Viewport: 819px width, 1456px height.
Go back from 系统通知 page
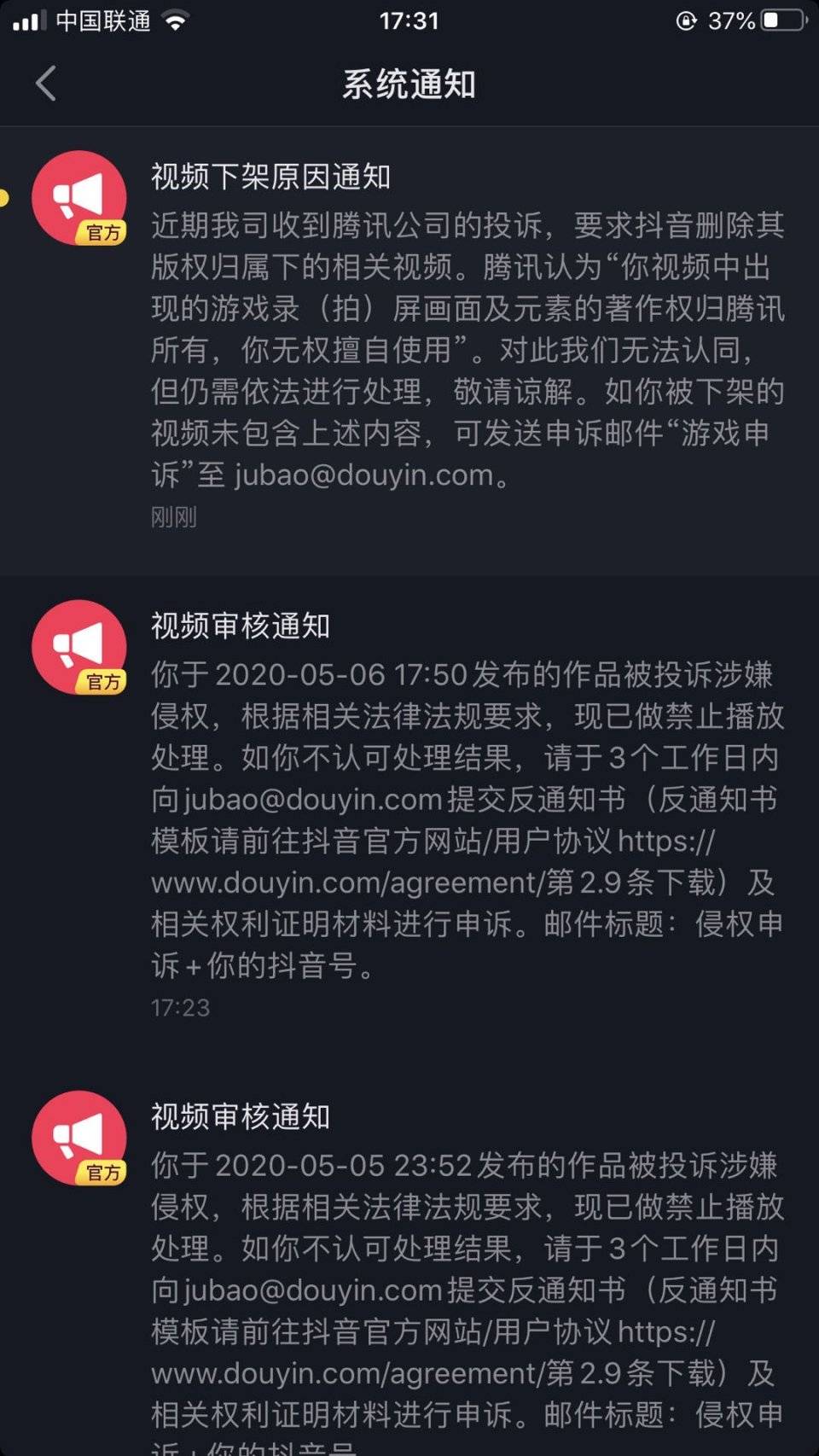point(46,84)
